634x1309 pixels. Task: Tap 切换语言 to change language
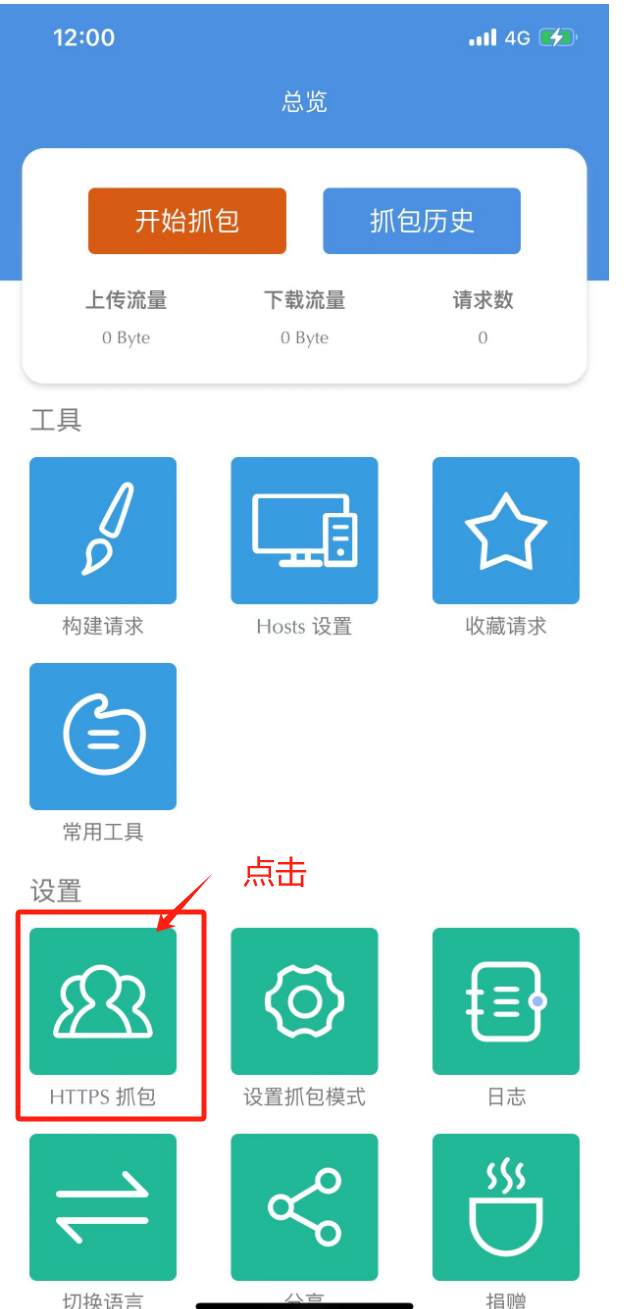(103, 1206)
